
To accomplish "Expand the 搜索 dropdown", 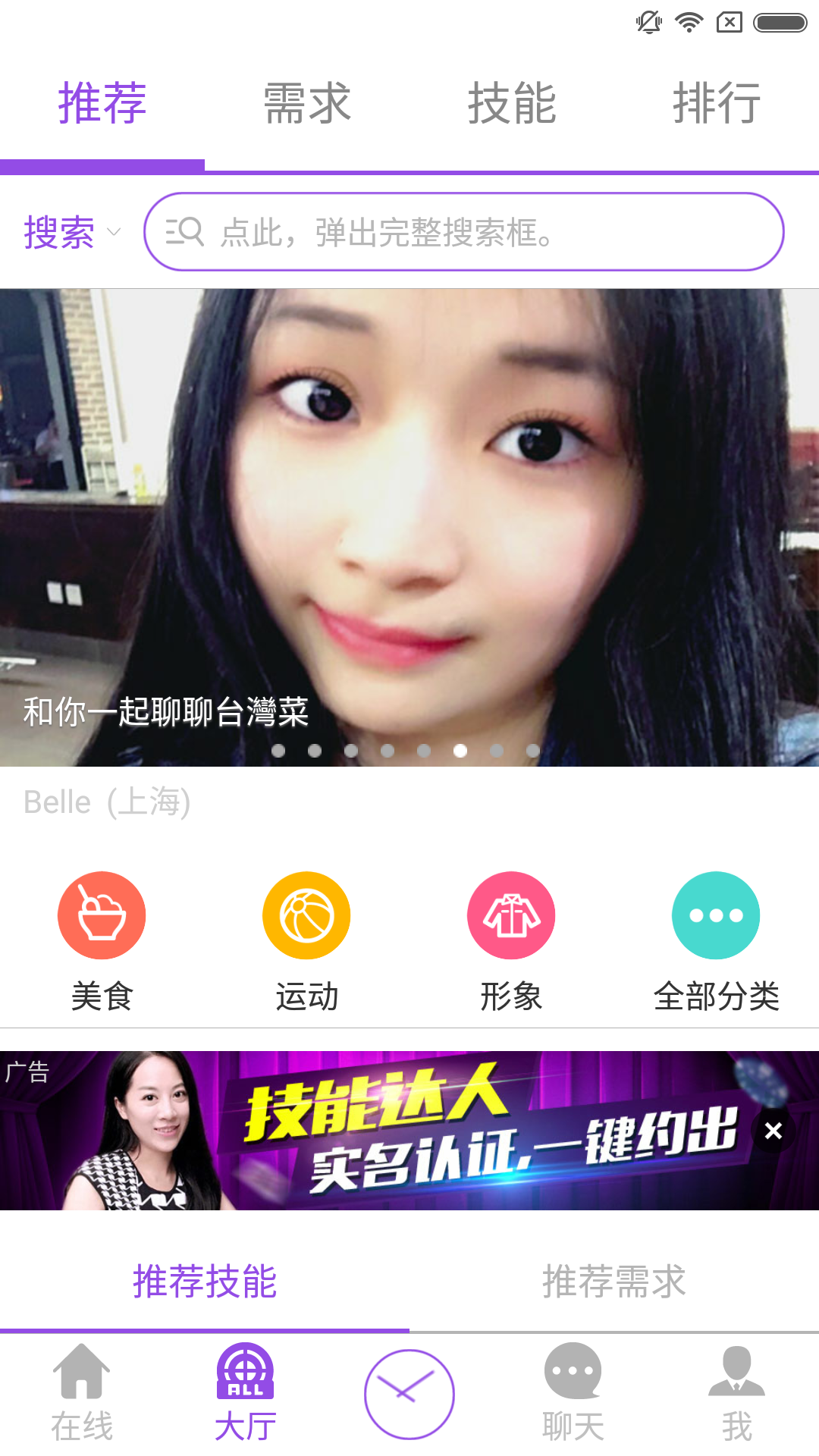I will click(72, 232).
